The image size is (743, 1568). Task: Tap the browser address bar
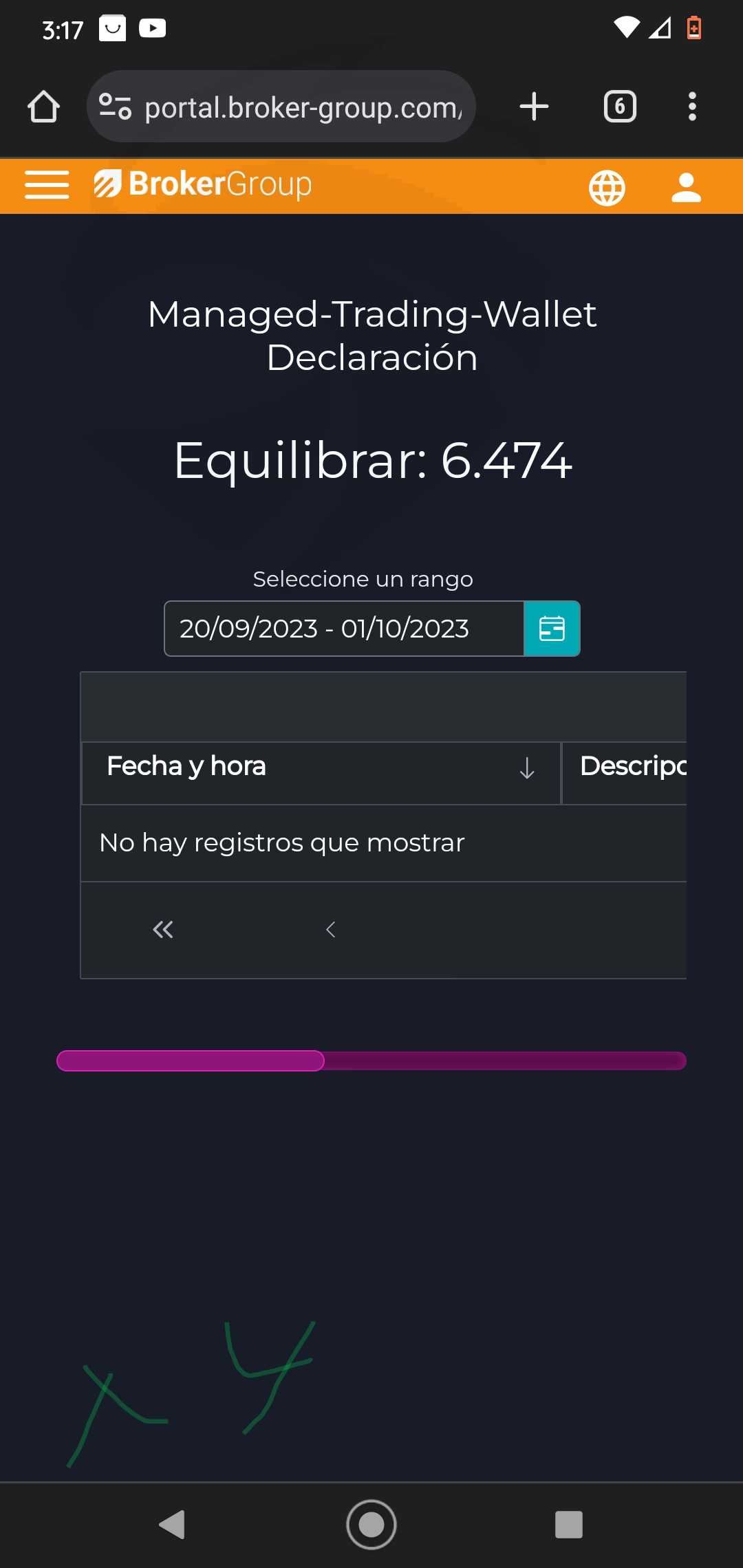pos(281,107)
